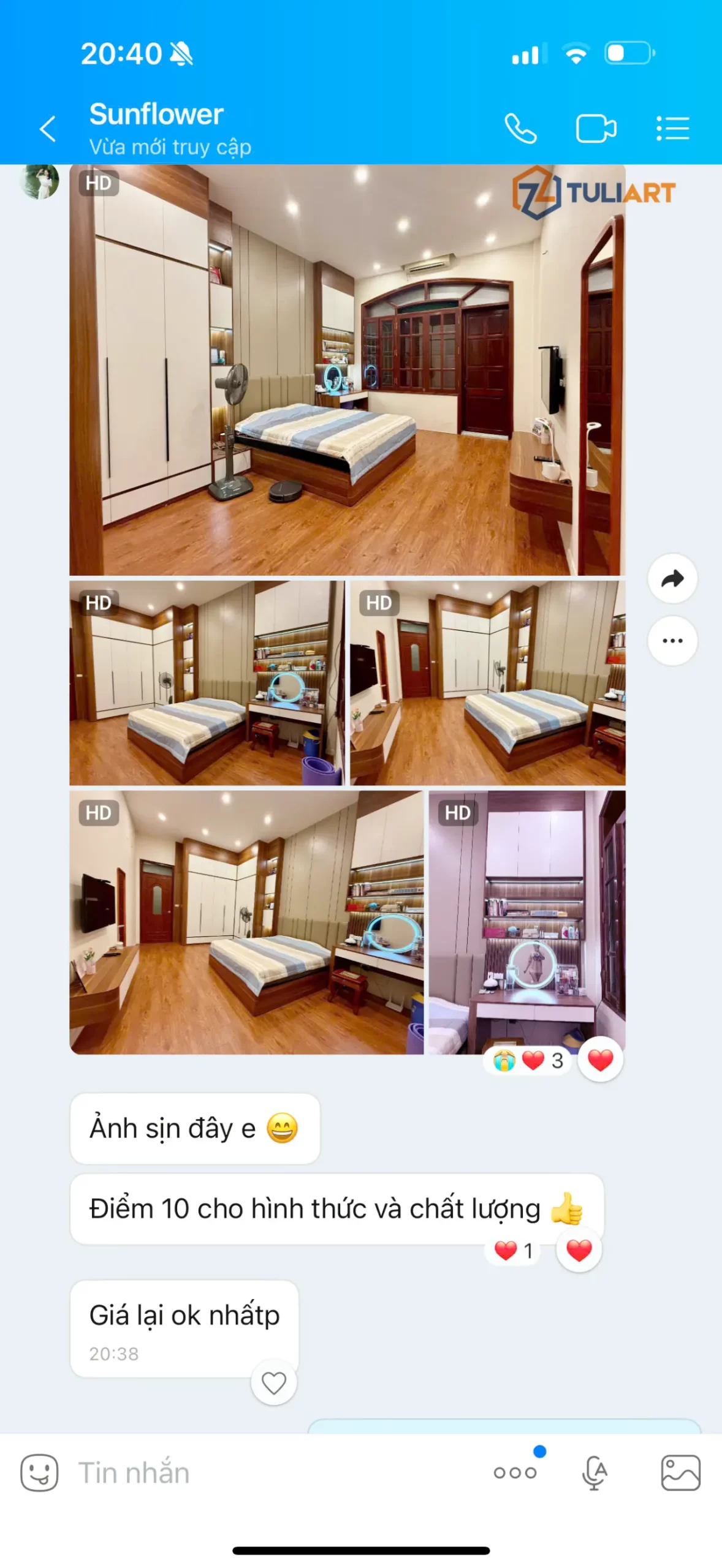The width and height of the screenshot is (722, 1568).
Task: Open the sticker and emoji picker
Action: click(x=39, y=1472)
